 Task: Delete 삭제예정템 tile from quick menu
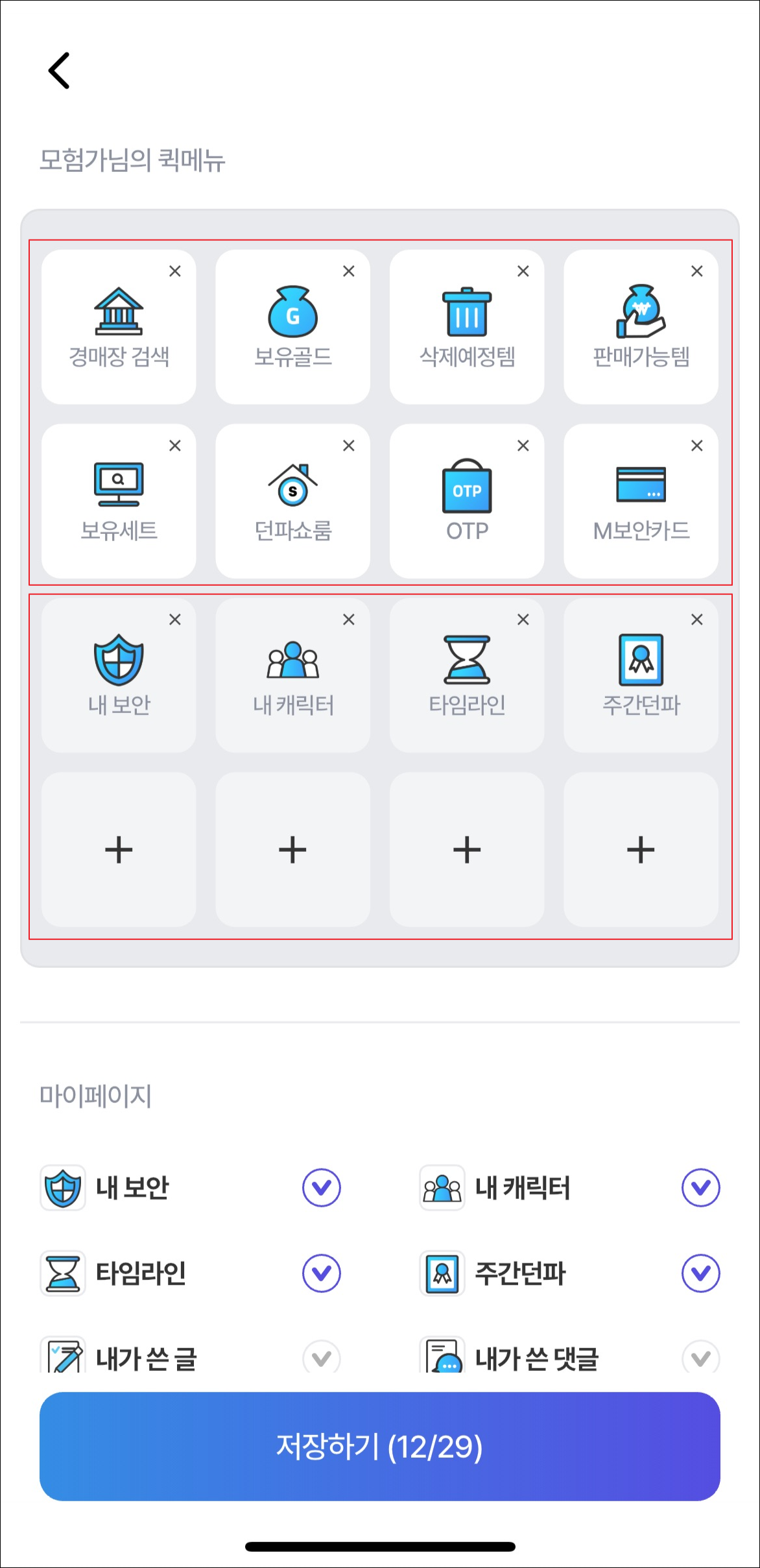pyautogui.click(x=523, y=271)
